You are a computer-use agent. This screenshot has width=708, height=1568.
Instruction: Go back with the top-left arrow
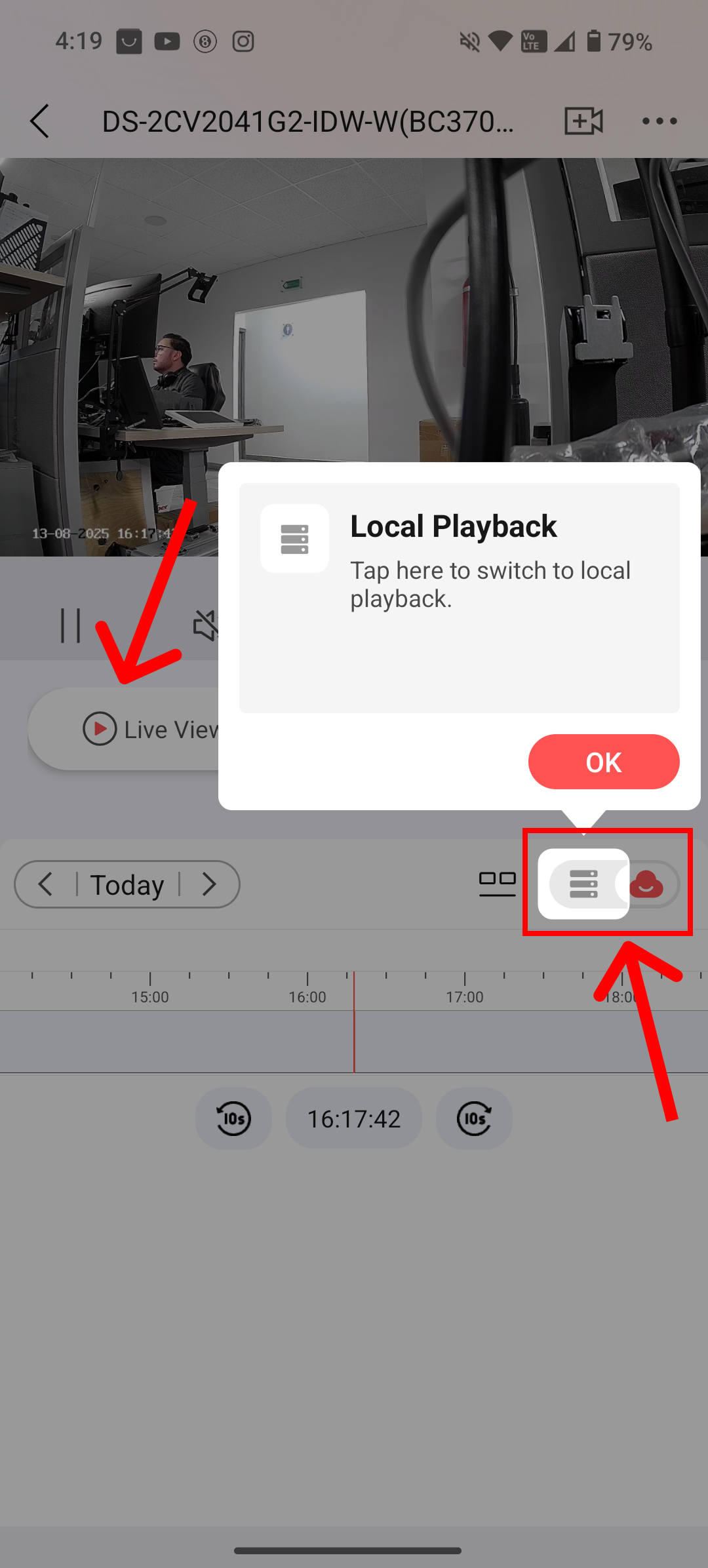(x=40, y=121)
